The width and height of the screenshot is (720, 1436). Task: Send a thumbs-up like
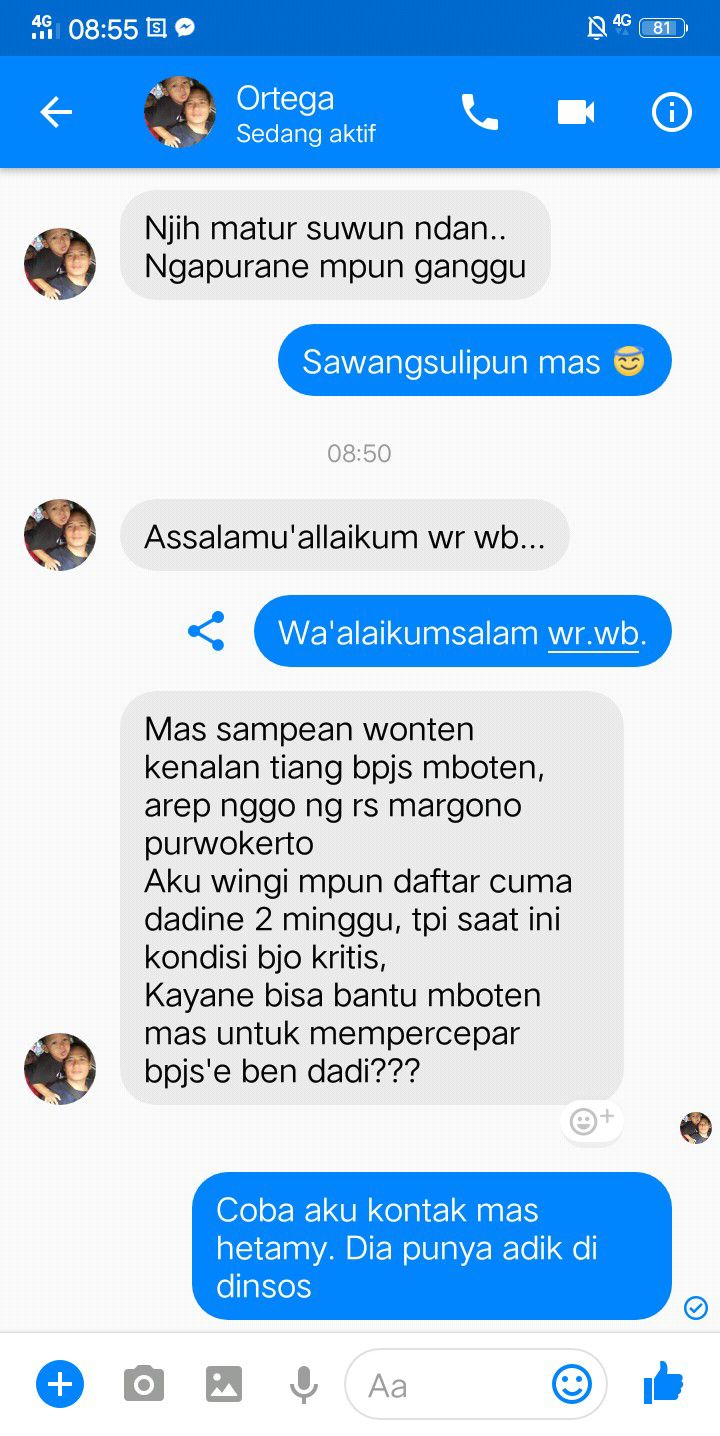663,1385
